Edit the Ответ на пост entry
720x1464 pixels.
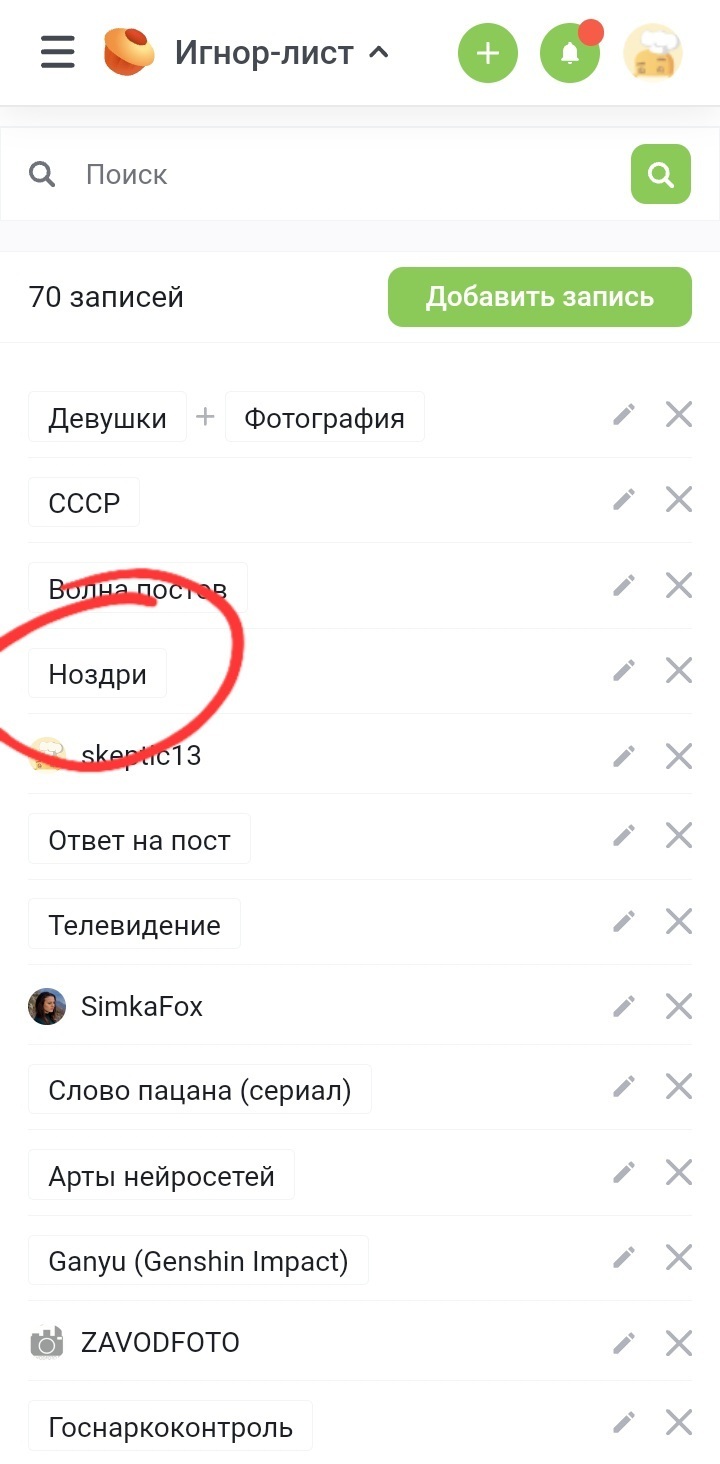(624, 835)
